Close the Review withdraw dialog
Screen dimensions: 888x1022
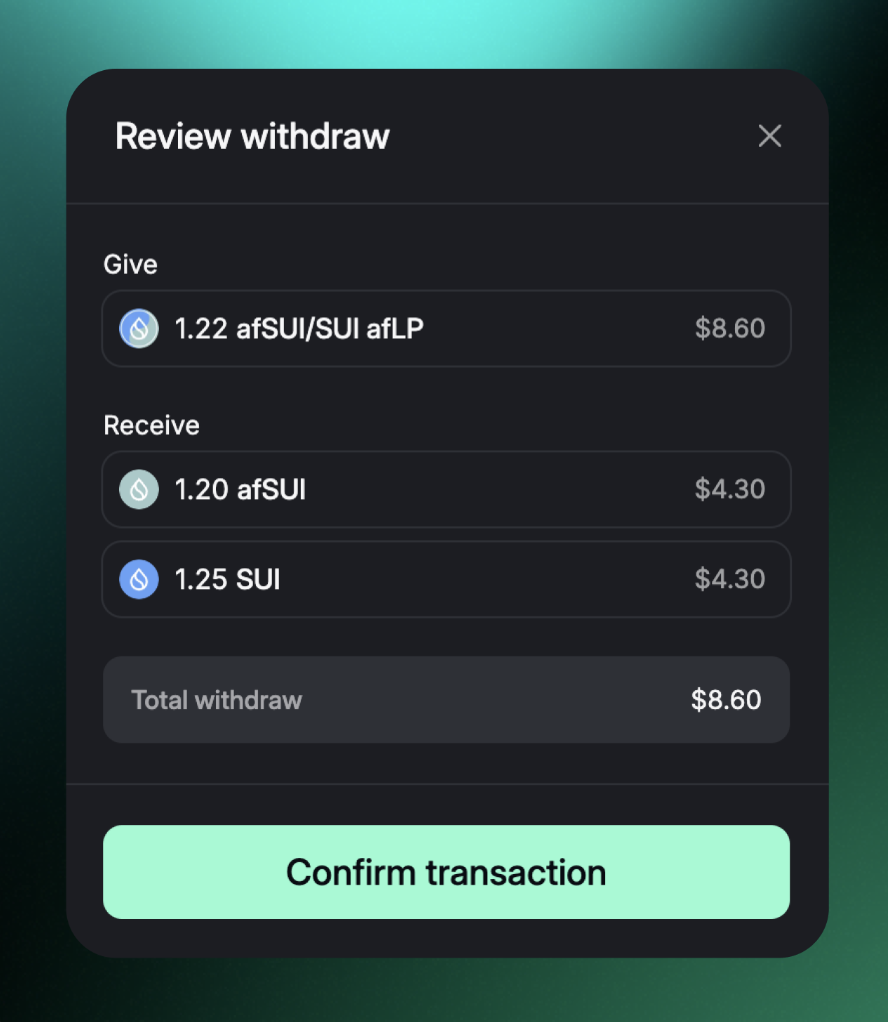(769, 136)
